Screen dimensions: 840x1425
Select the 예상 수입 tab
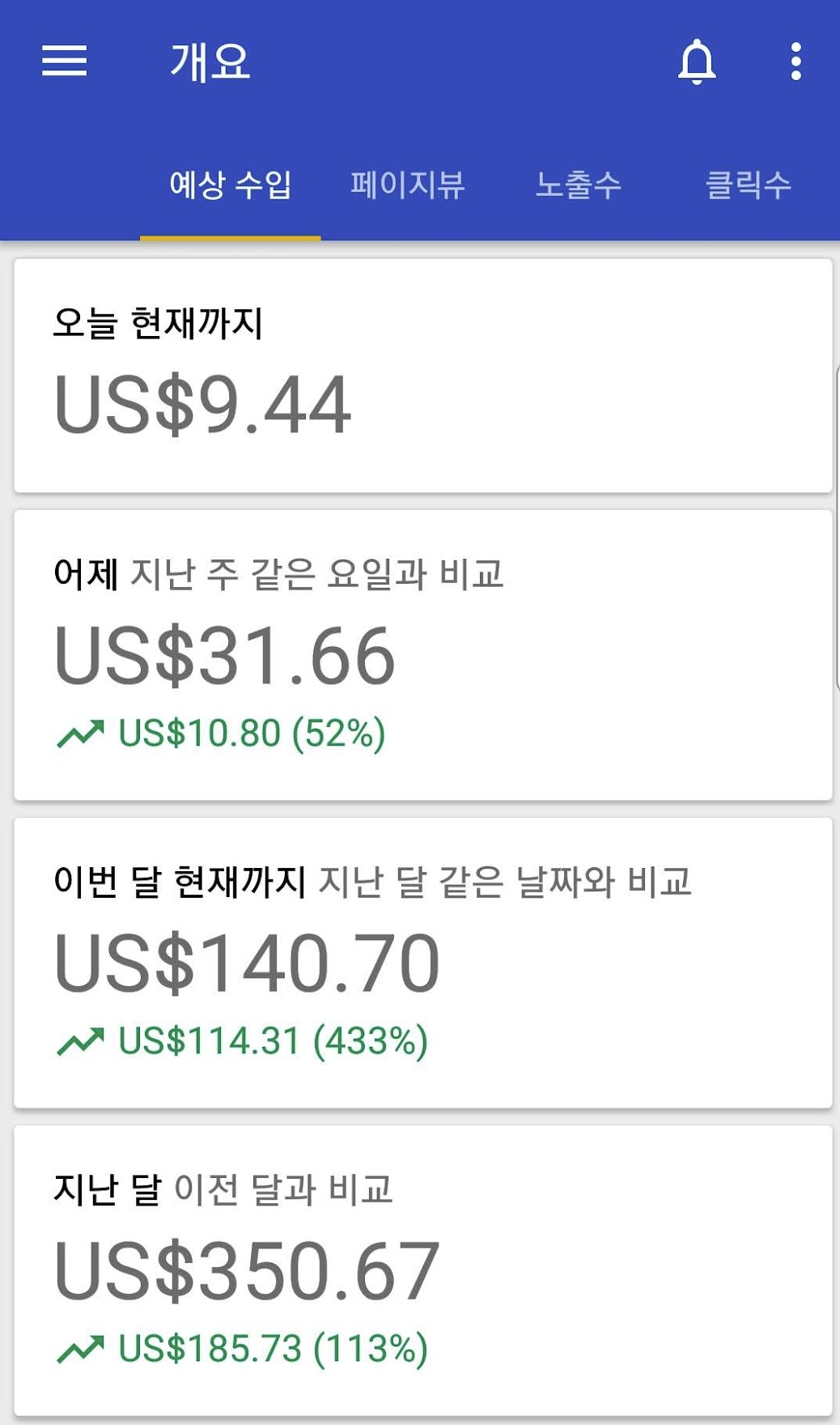click(231, 185)
